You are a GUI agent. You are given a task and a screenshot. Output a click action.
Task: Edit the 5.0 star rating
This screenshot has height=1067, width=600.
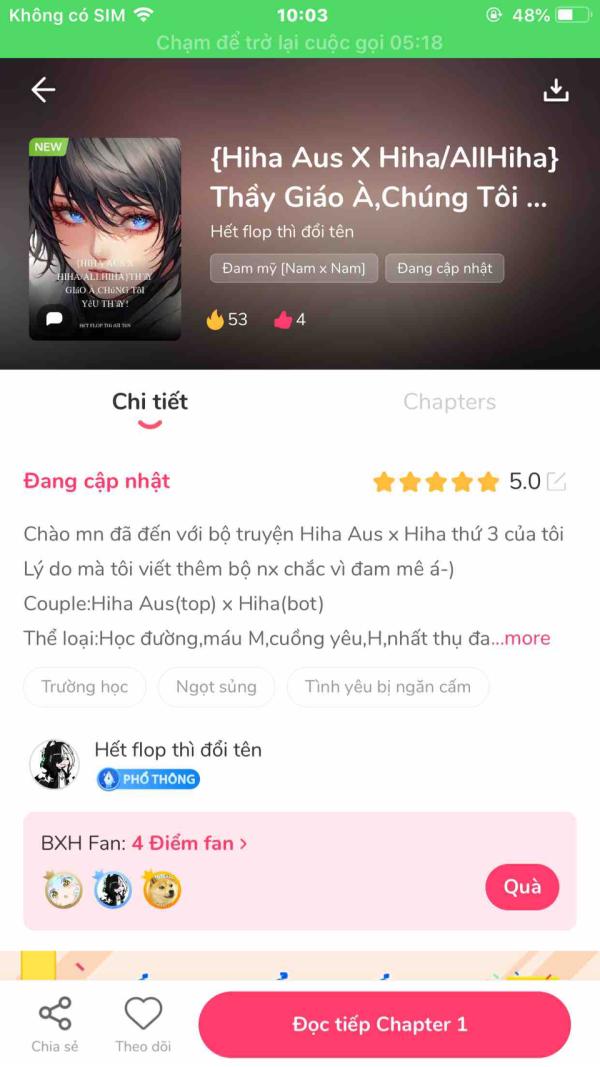(556, 482)
